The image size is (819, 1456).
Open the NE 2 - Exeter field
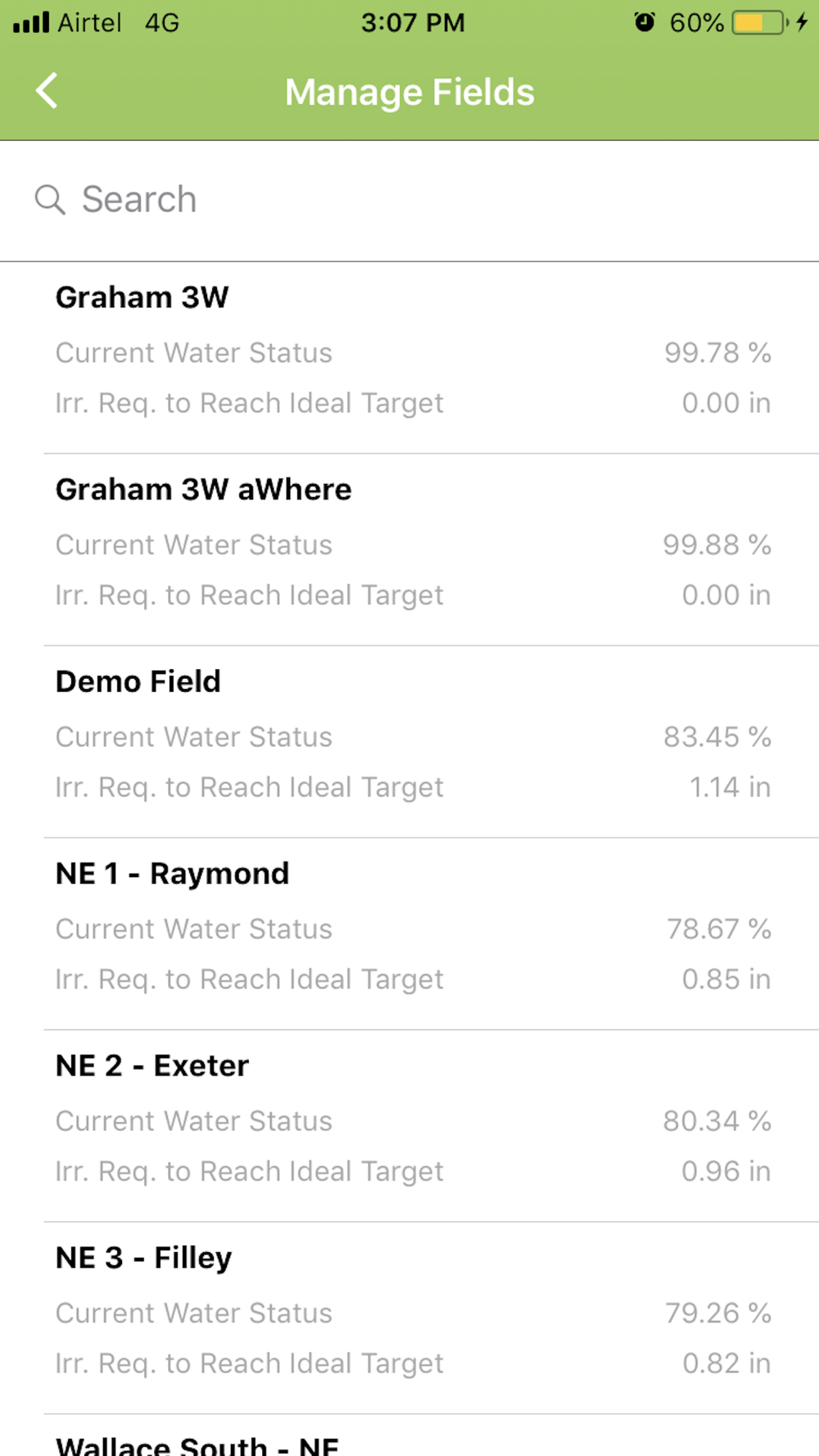(x=409, y=1124)
